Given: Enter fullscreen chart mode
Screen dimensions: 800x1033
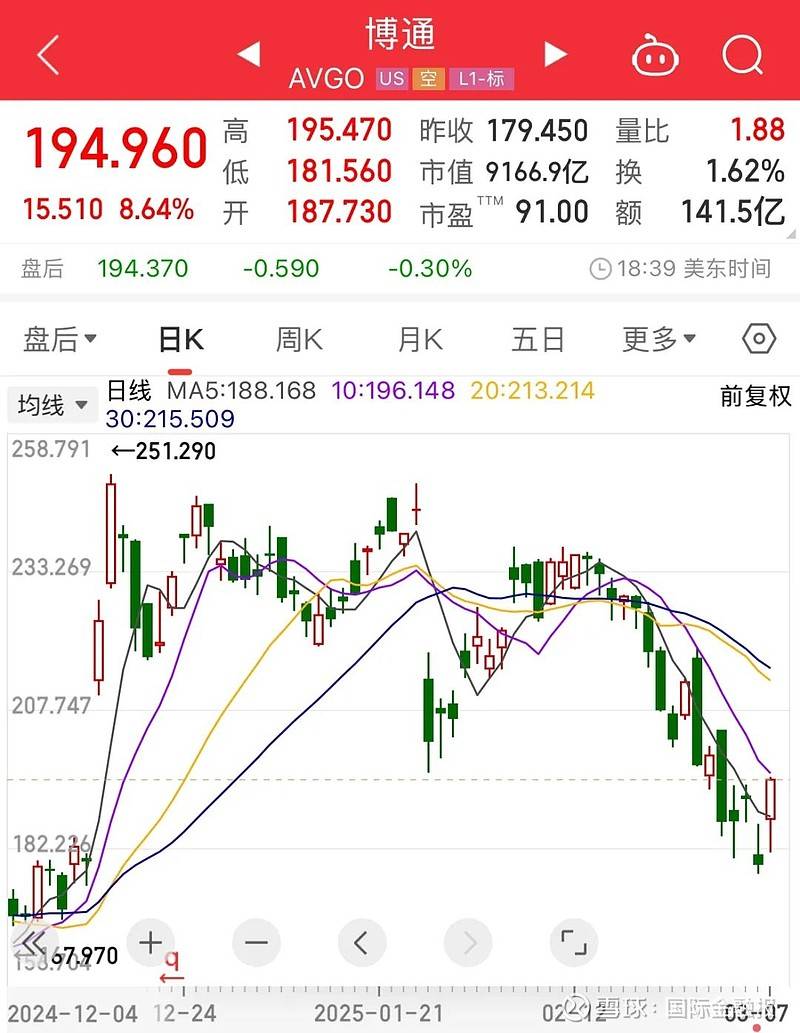Looking at the screenshot, I should coord(572,942).
